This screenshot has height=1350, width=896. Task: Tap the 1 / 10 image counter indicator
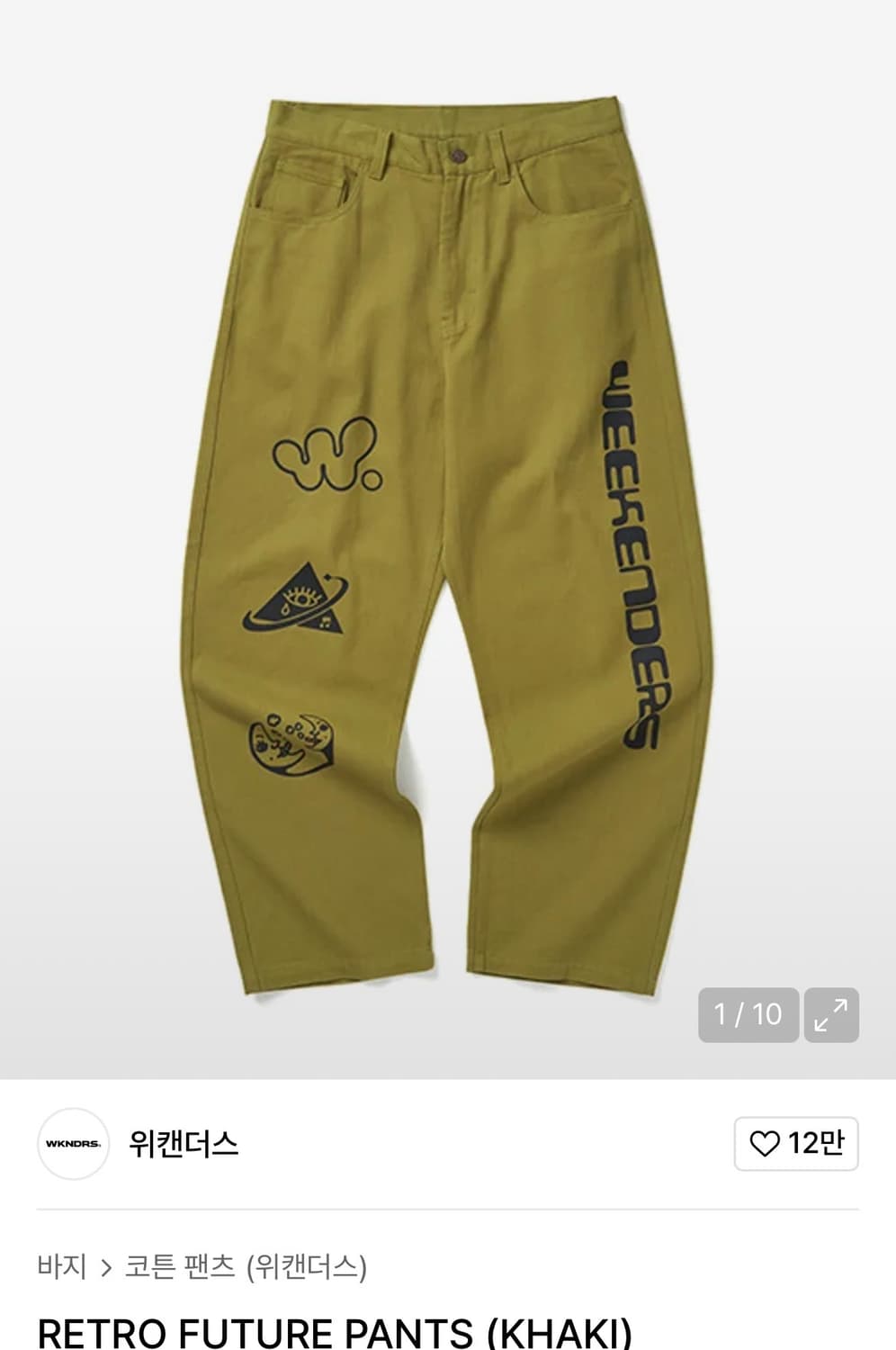[749, 1015]
